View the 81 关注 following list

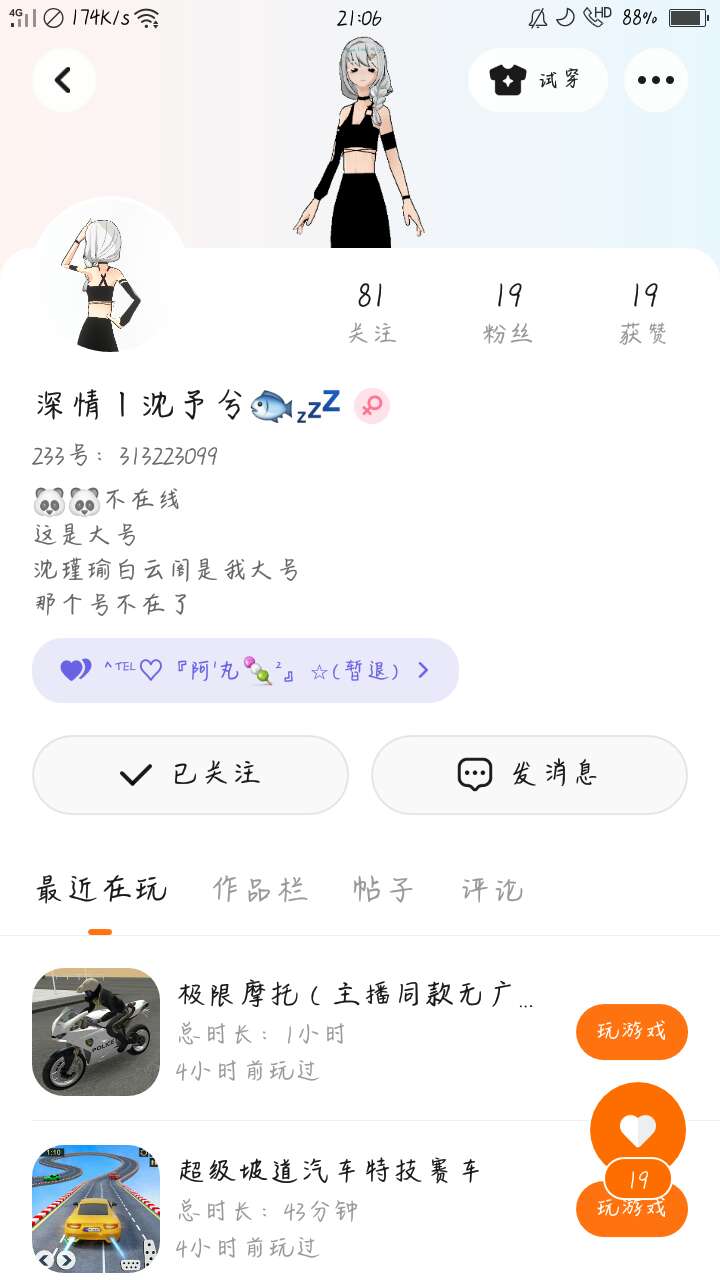[x=371, y=311]
